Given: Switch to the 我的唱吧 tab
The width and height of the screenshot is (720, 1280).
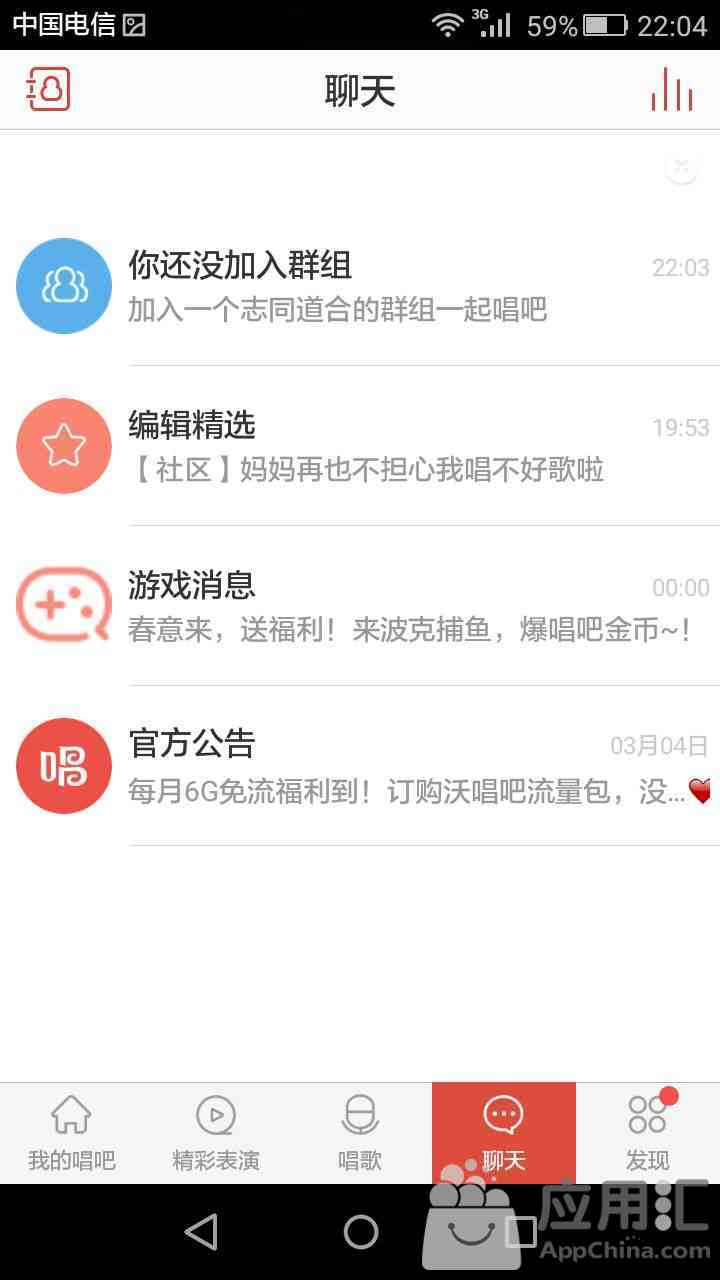Looking at the screenshot, I should (72, 1133).
